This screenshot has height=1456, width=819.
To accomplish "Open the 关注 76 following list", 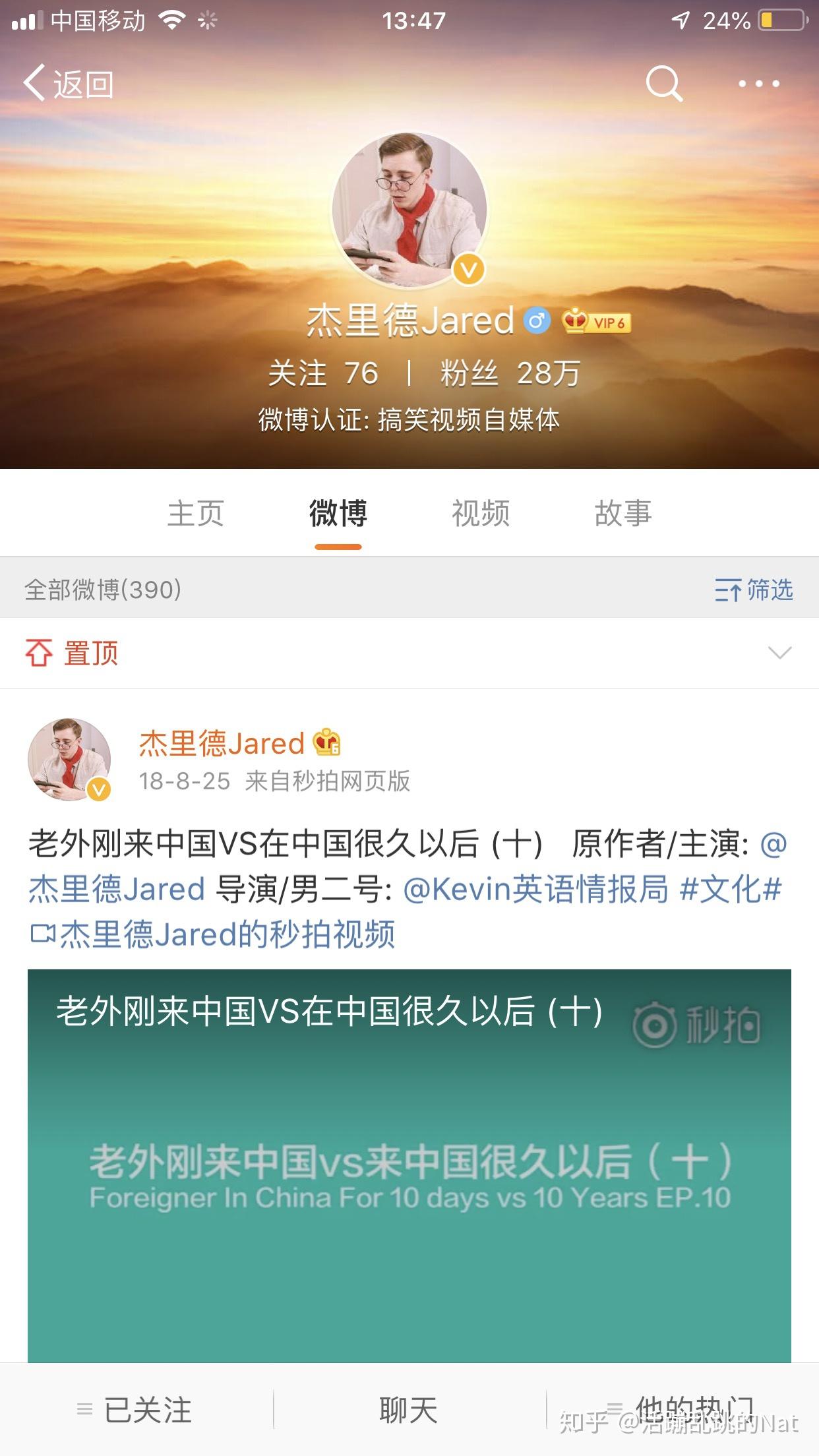I will [323, 373].
